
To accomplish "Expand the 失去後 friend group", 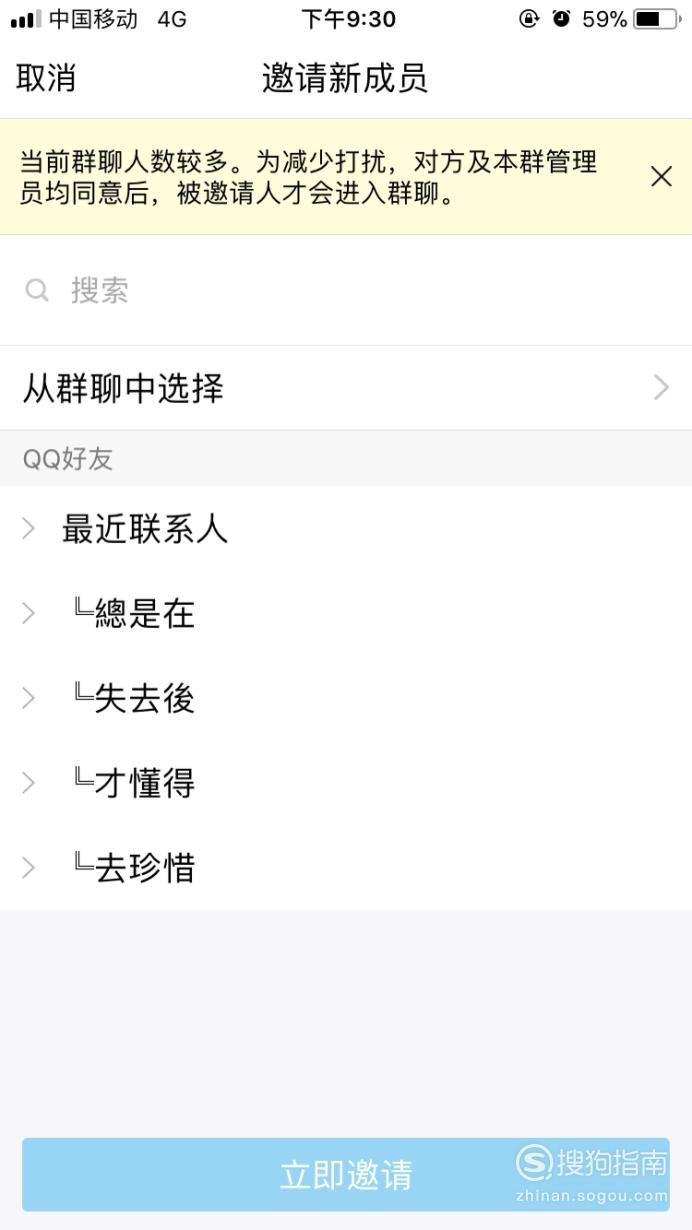I will 346,698.
